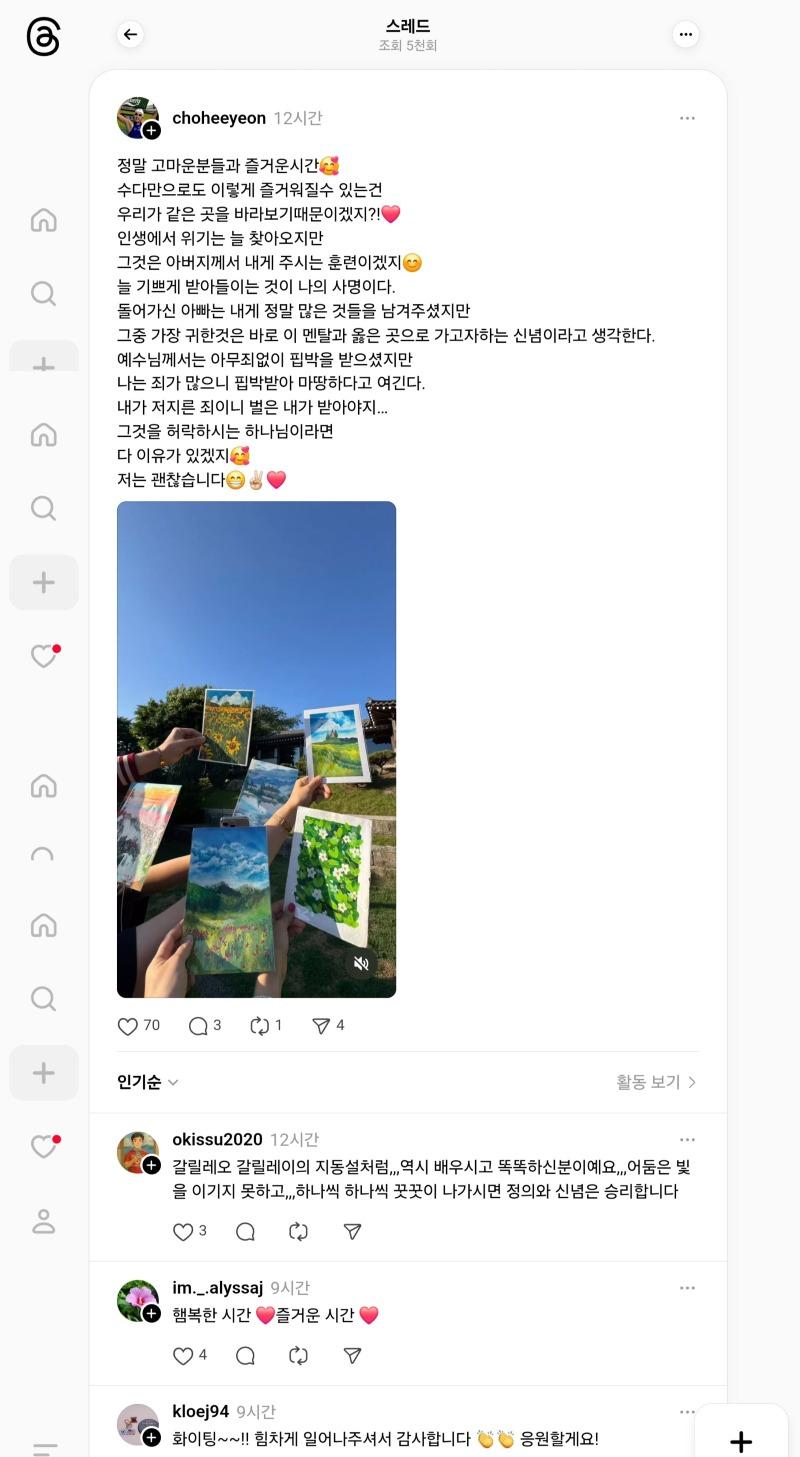800x1457 pixels.
Task: Go back using the back arrow button
Action: click(x=129, y=33)
